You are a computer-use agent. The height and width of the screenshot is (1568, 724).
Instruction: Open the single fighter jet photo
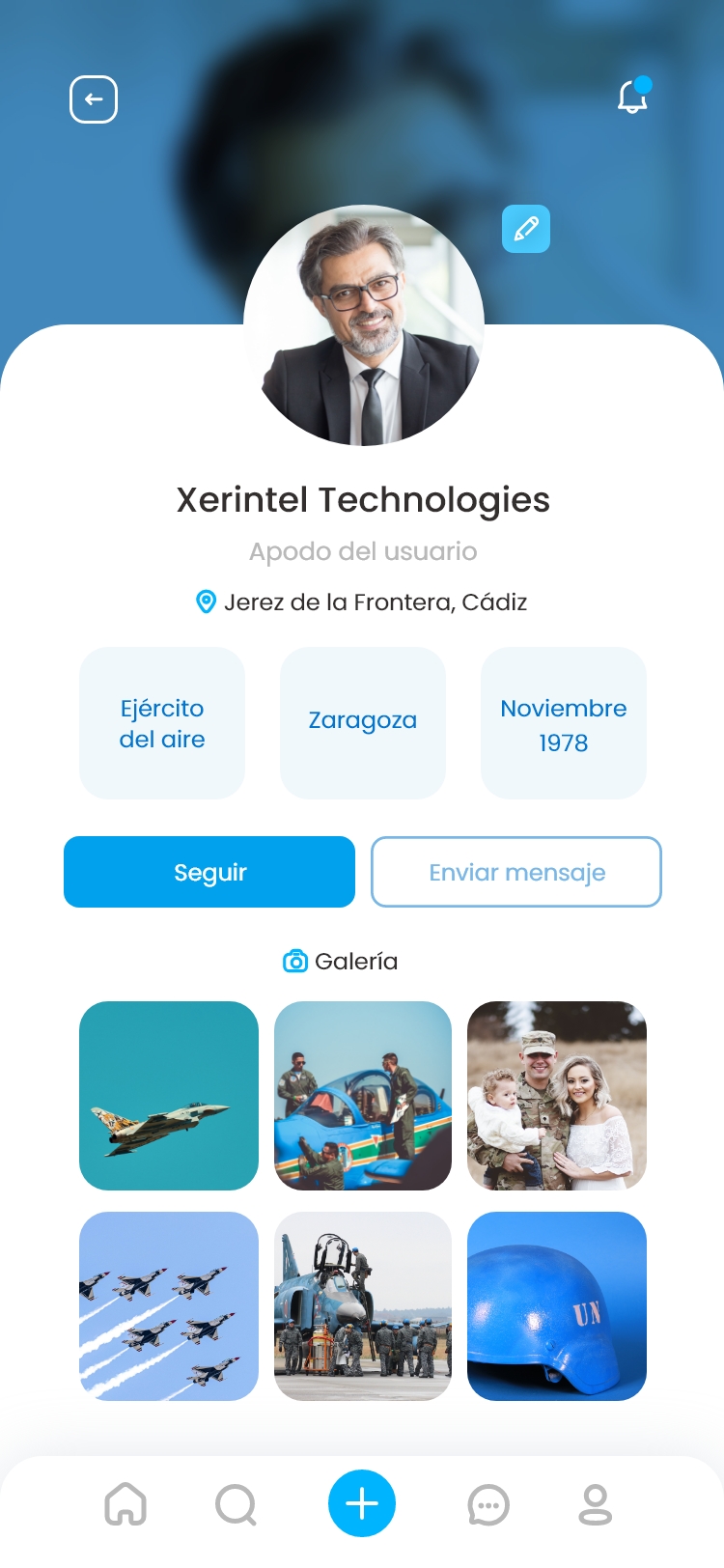(x=169, y=1096)
